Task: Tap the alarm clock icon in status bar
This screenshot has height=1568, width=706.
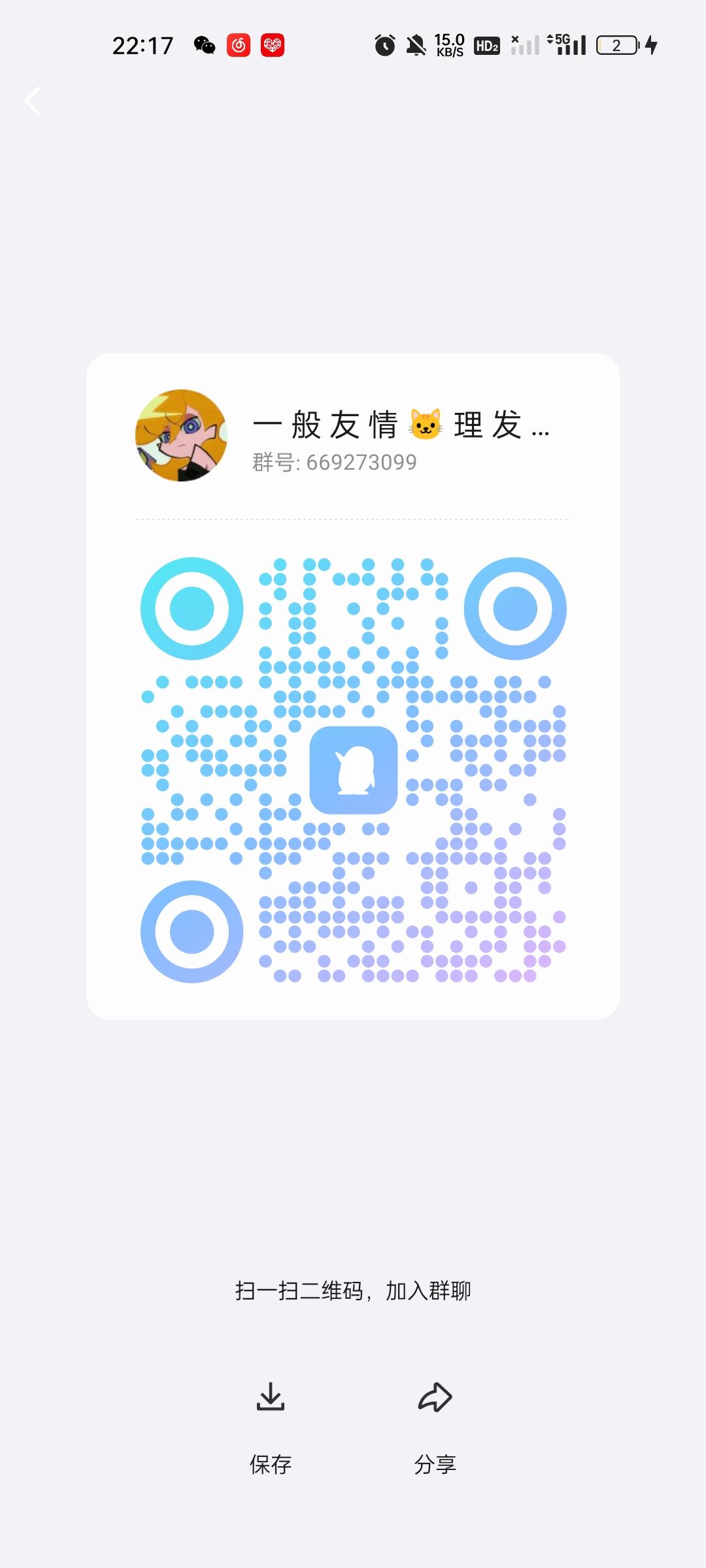Action: [x=384, y=44]
